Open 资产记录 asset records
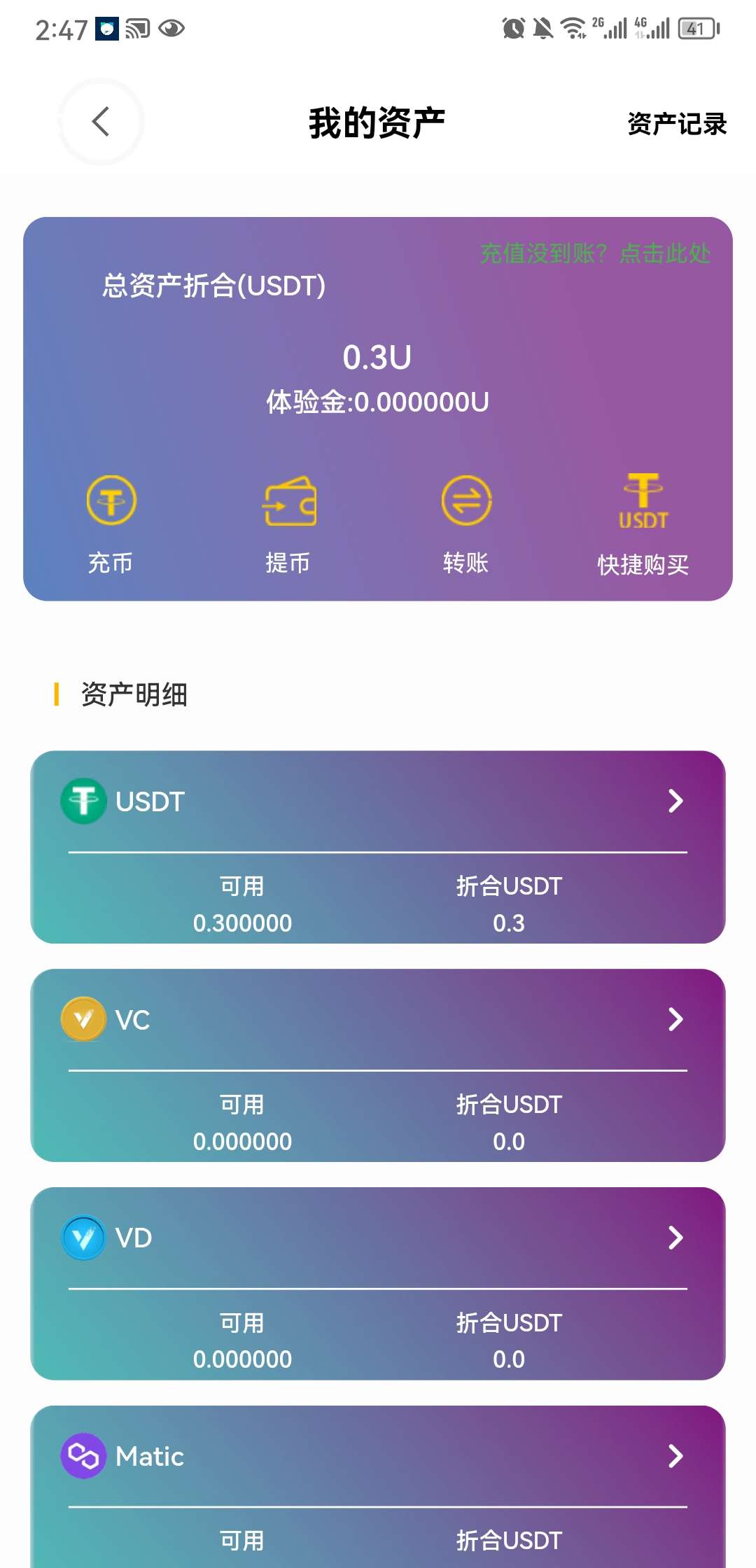Viewport: 756px width, 1568px height. tap(677, 124)
